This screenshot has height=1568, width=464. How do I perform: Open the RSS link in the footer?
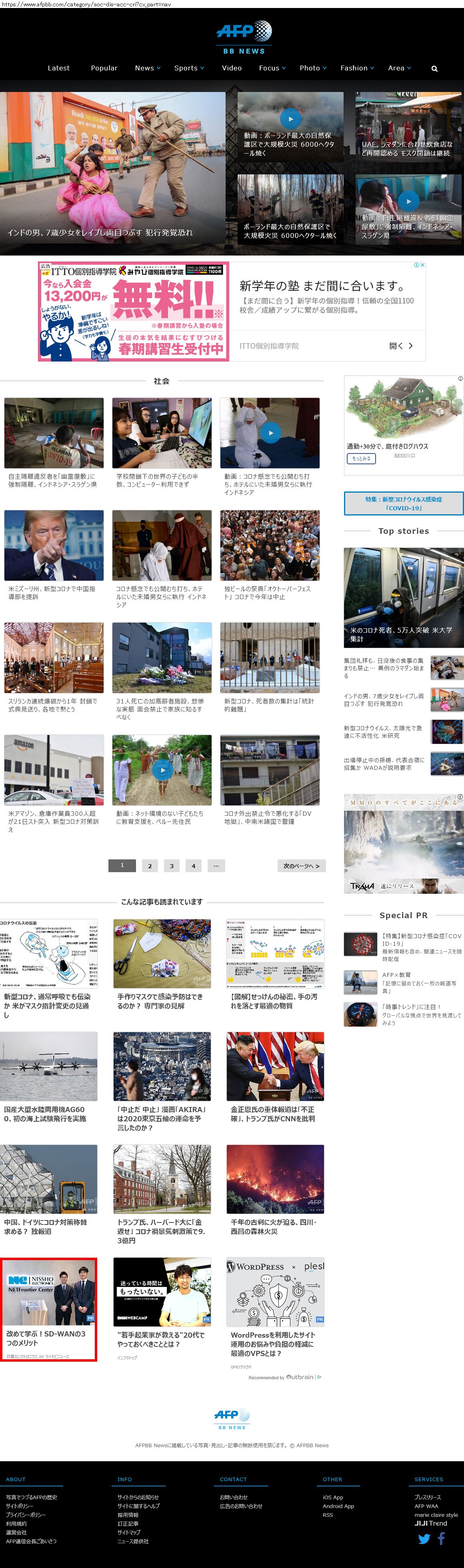coord(328,1514)
